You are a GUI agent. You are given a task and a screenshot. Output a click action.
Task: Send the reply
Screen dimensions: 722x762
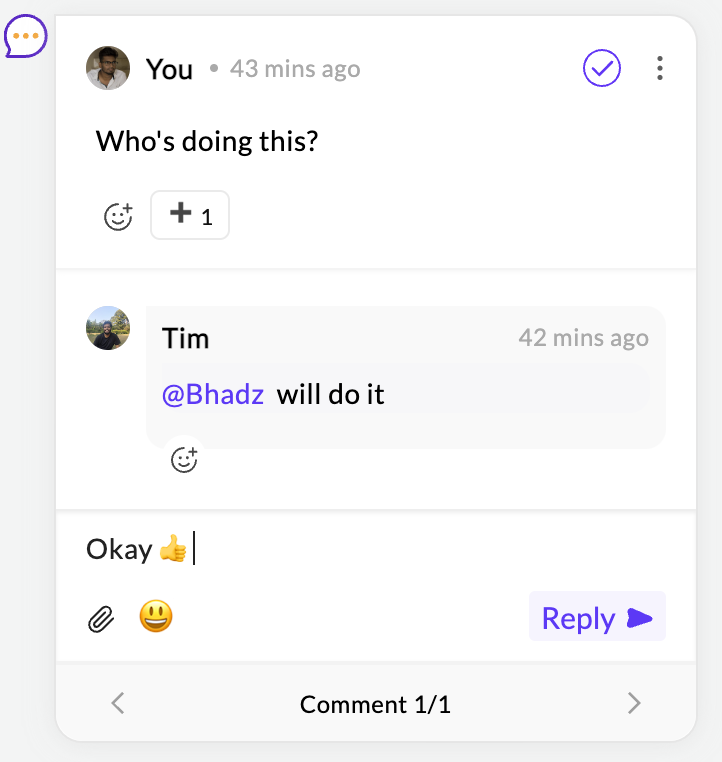pyautogui.click(x=597, y=617)
